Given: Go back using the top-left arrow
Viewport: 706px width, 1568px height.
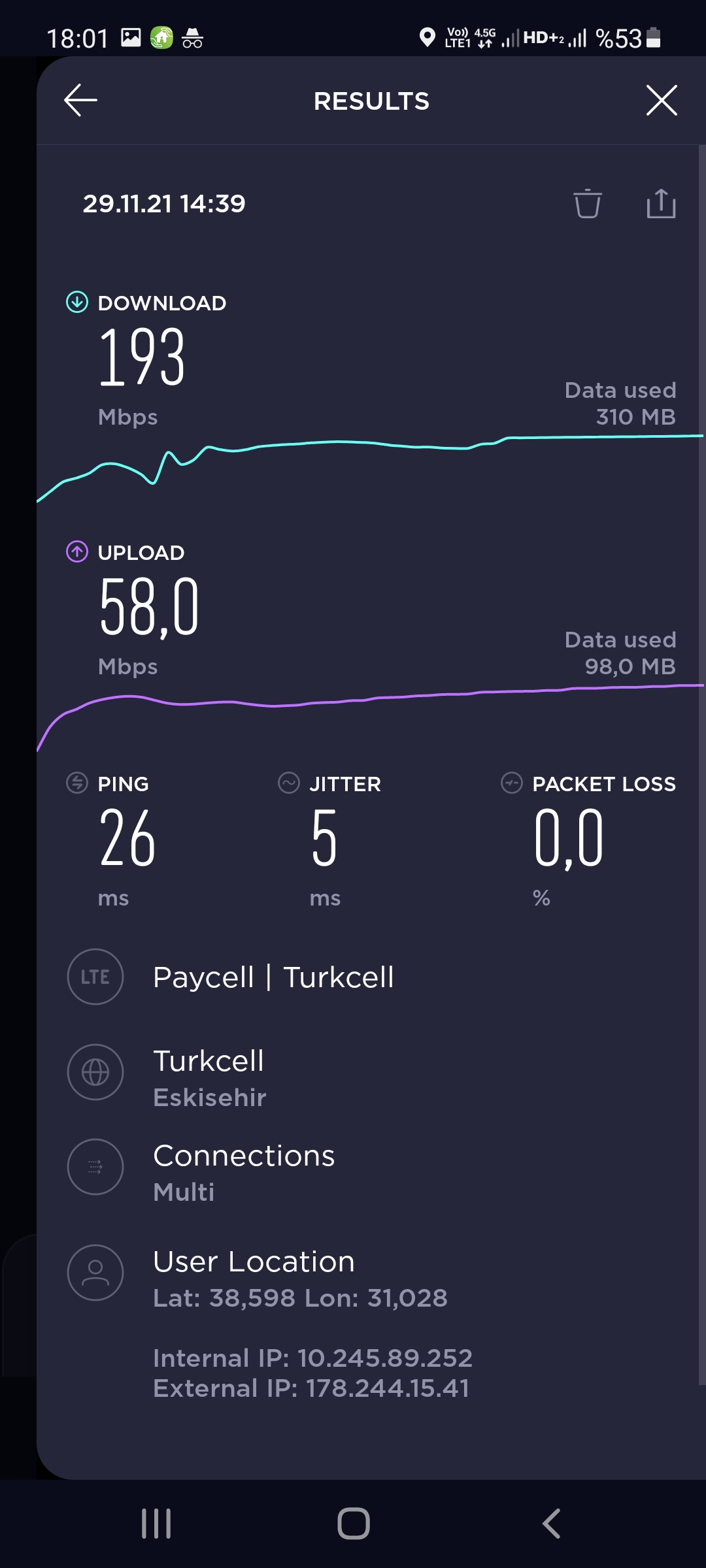Looking at the screenshot, I should [80, 100].
